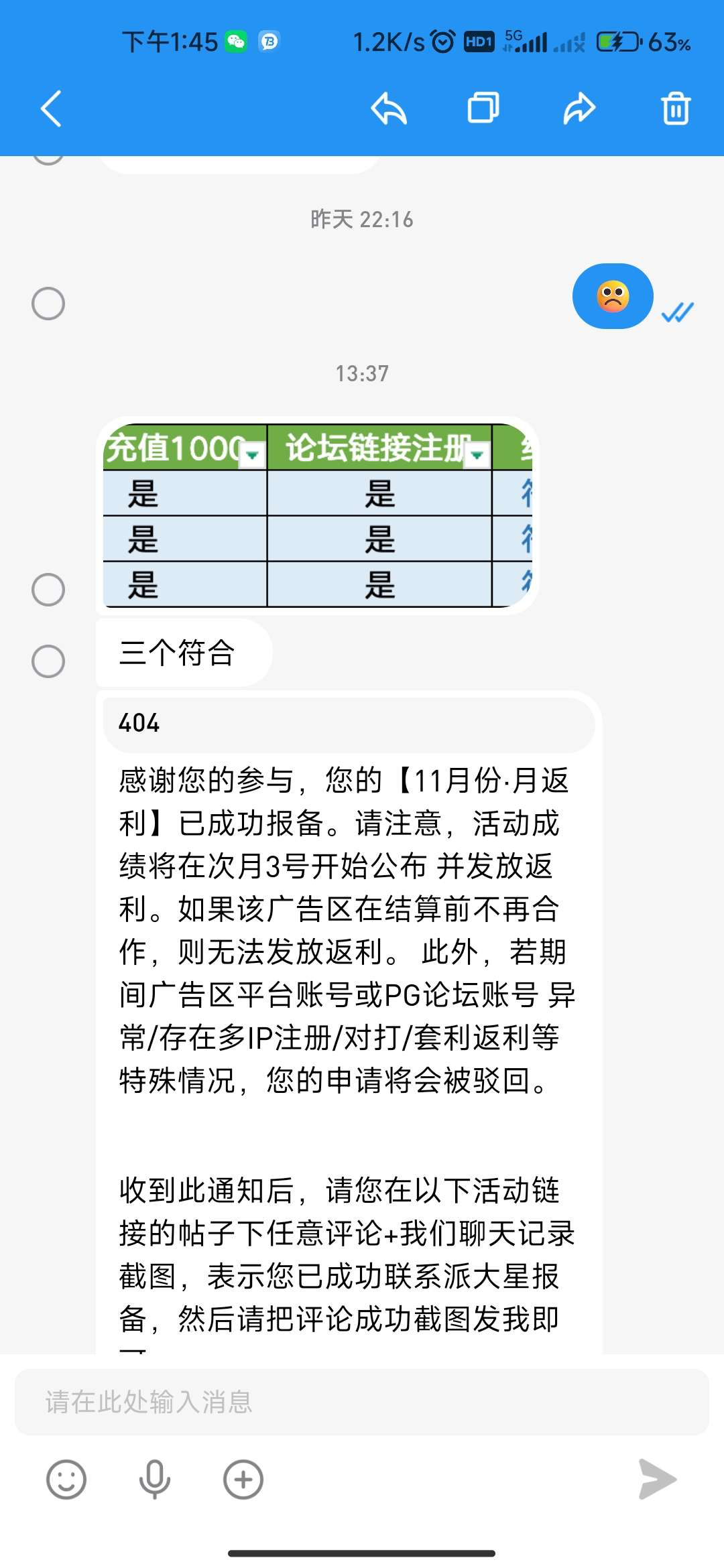The image size is (724, 1568).
Task: Start a voice message with the microphone
Action: 154,1479
